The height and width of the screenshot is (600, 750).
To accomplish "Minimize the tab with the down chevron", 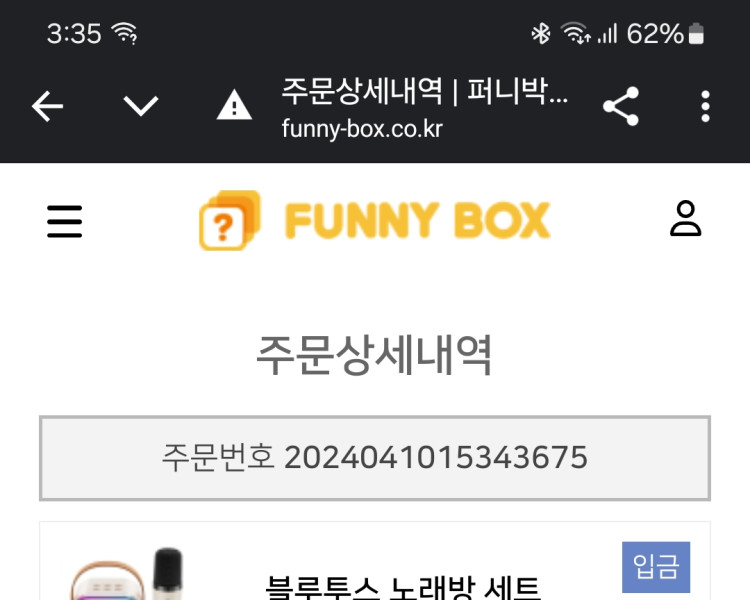I will pyautogui.click(x=141, y=105).
